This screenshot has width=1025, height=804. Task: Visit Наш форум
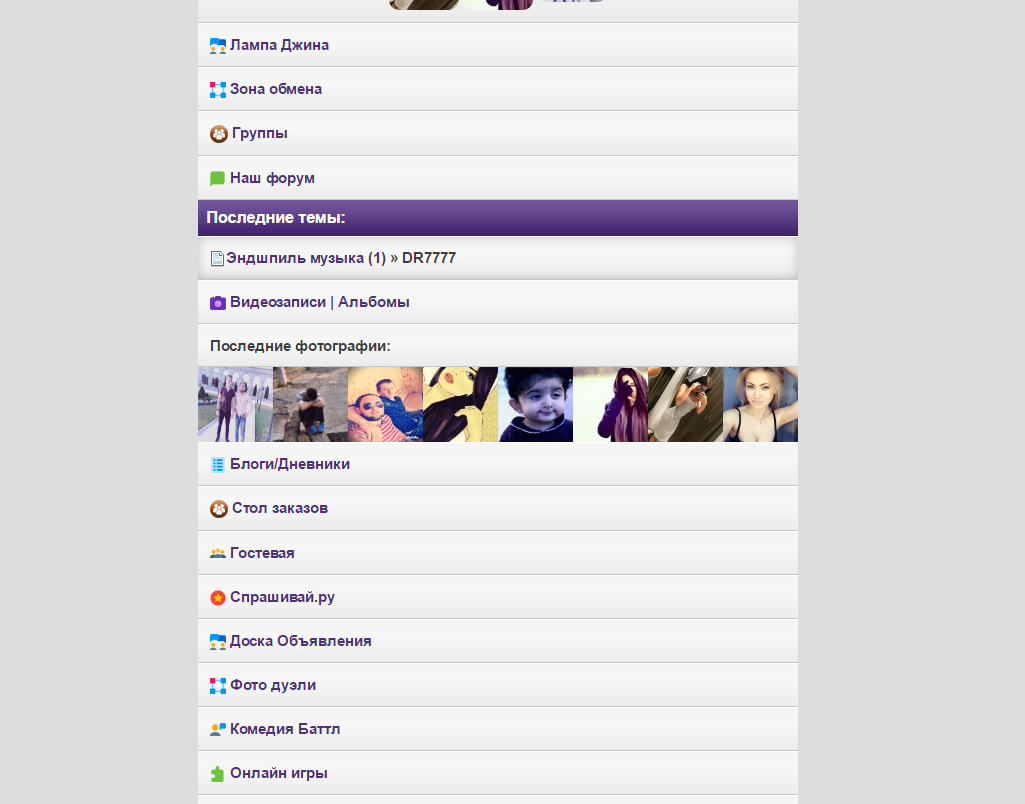pyautogui.click(x=272, y=178)
